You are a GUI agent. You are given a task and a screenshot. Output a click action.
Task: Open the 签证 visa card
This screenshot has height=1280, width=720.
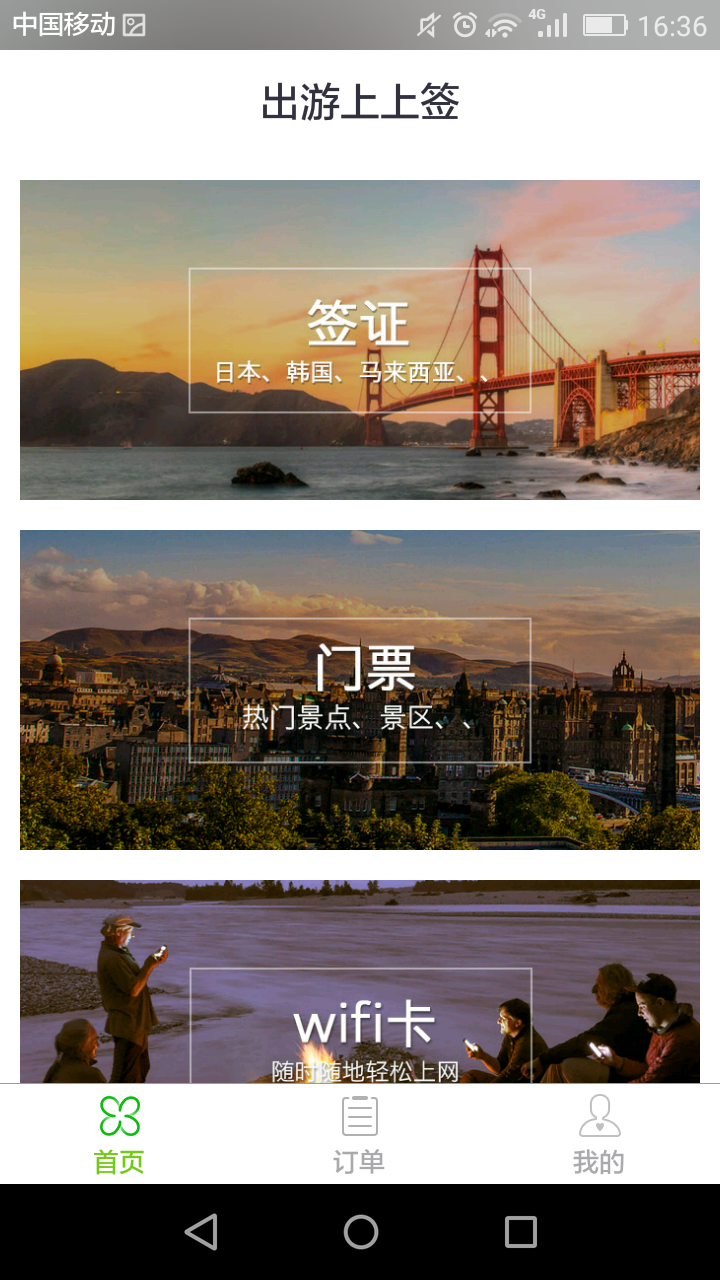pyautogui.click(x=360, y=340)
